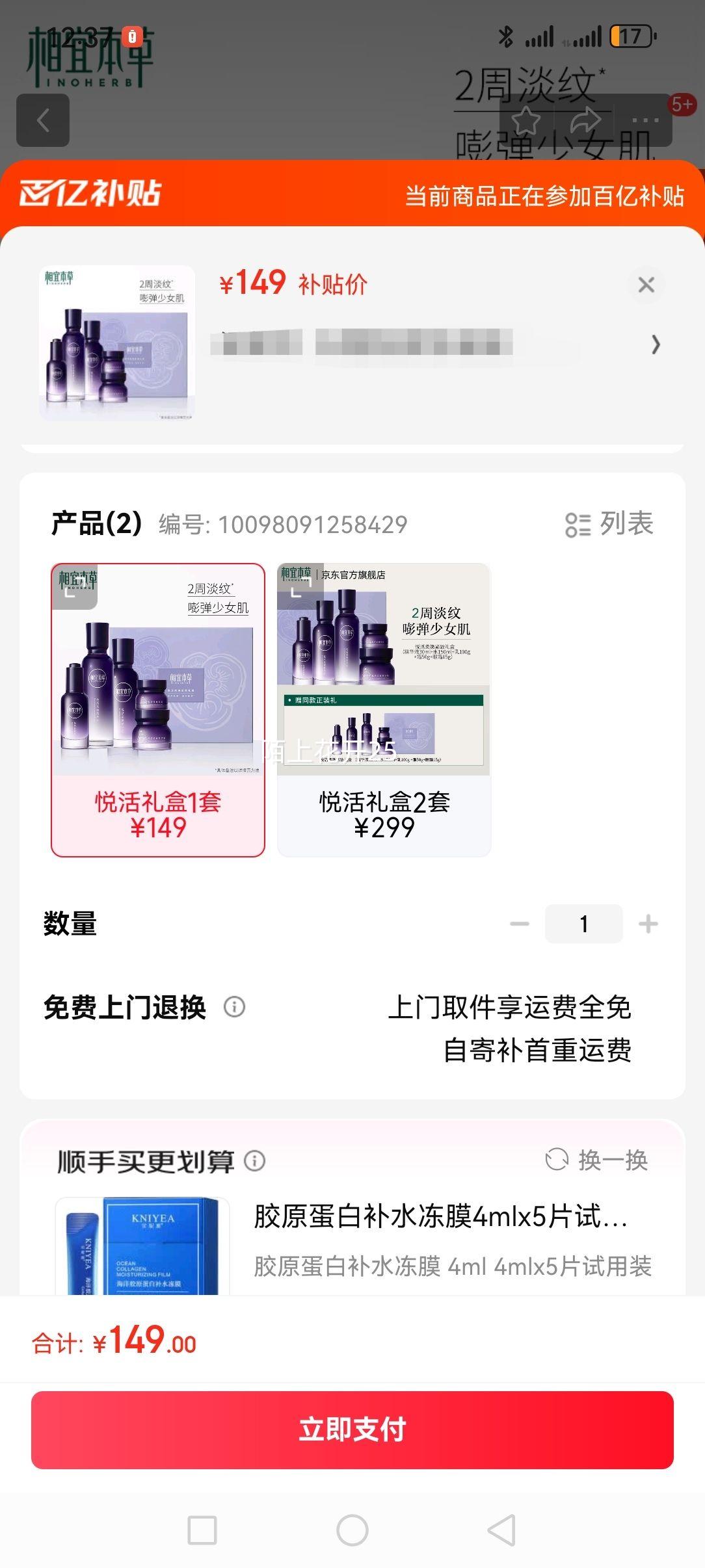
Task: Select the 悦活礼盒1套 ¥149 option
Action: click(x=157, y=709)
